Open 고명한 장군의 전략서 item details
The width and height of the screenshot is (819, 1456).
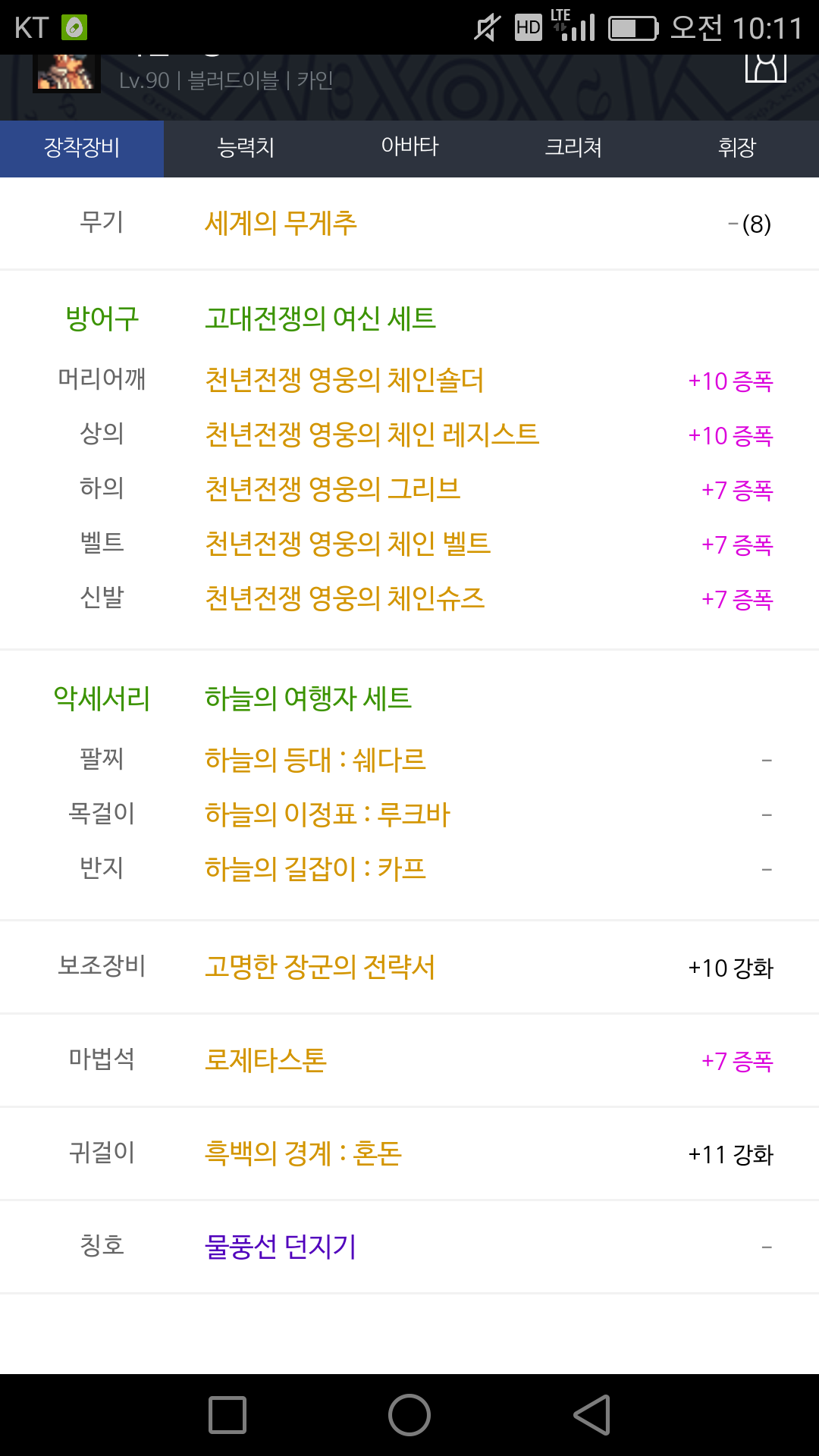[x=320, y=967]
